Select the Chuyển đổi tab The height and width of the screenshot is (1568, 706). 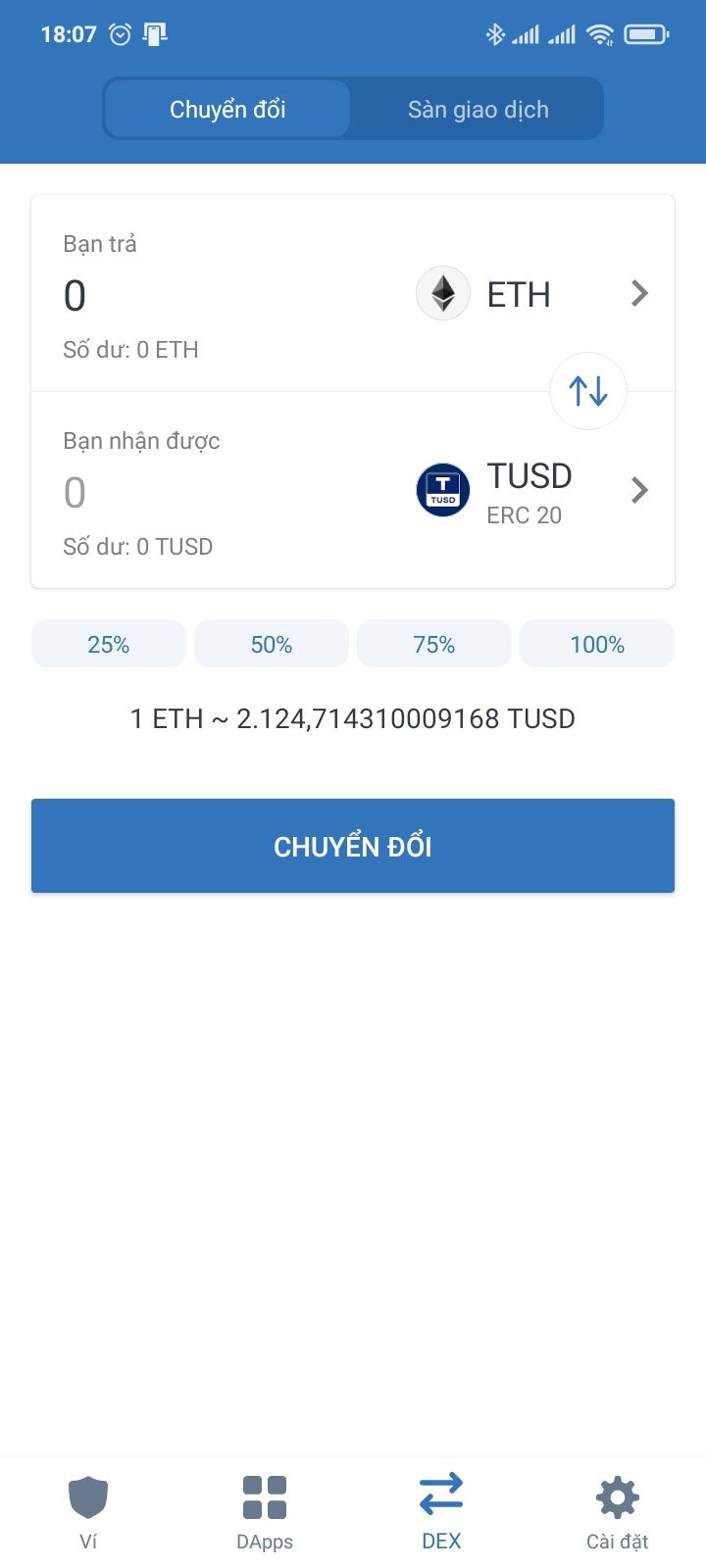tap(227, 109)
